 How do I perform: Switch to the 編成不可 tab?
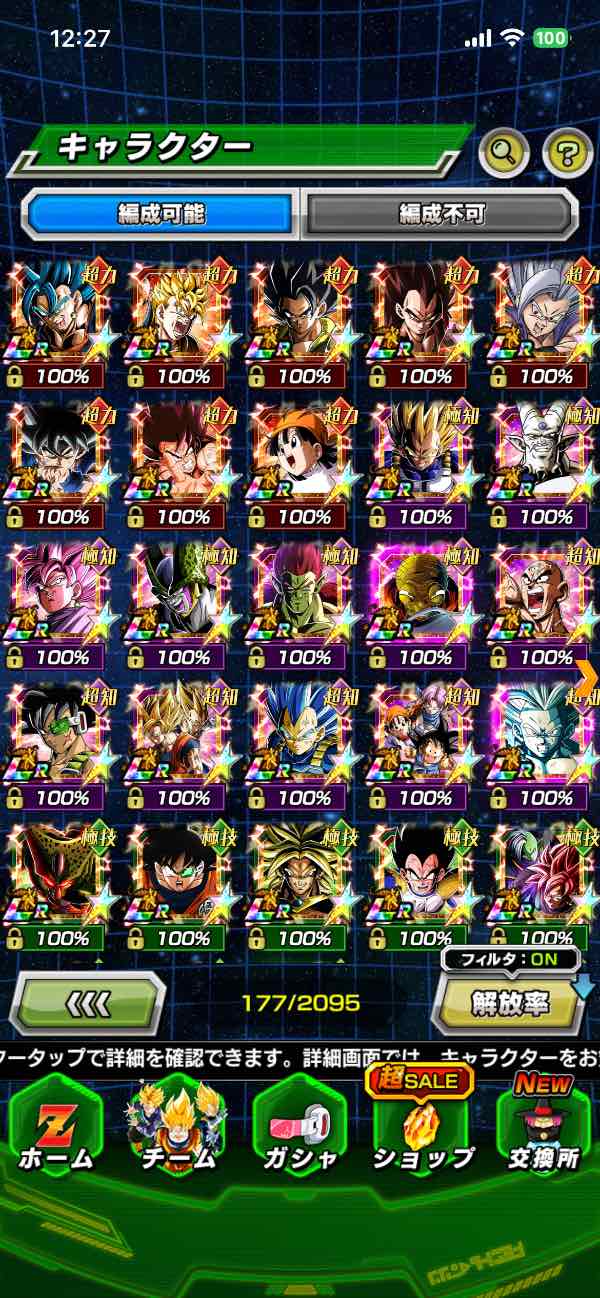click(441, 213)
